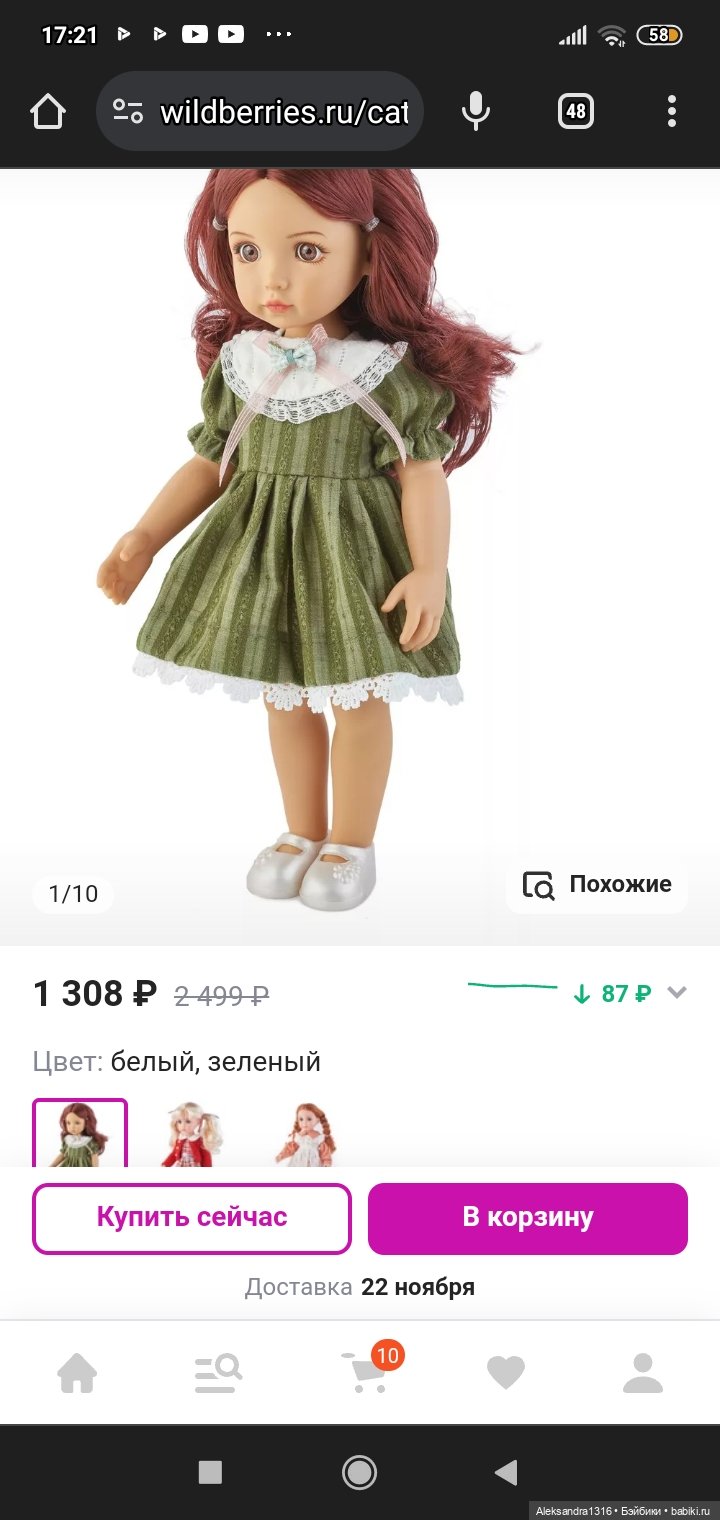Select the blonde doll in red dress variant
The height and width of the screenshot is (1520, 720).
193,1135
